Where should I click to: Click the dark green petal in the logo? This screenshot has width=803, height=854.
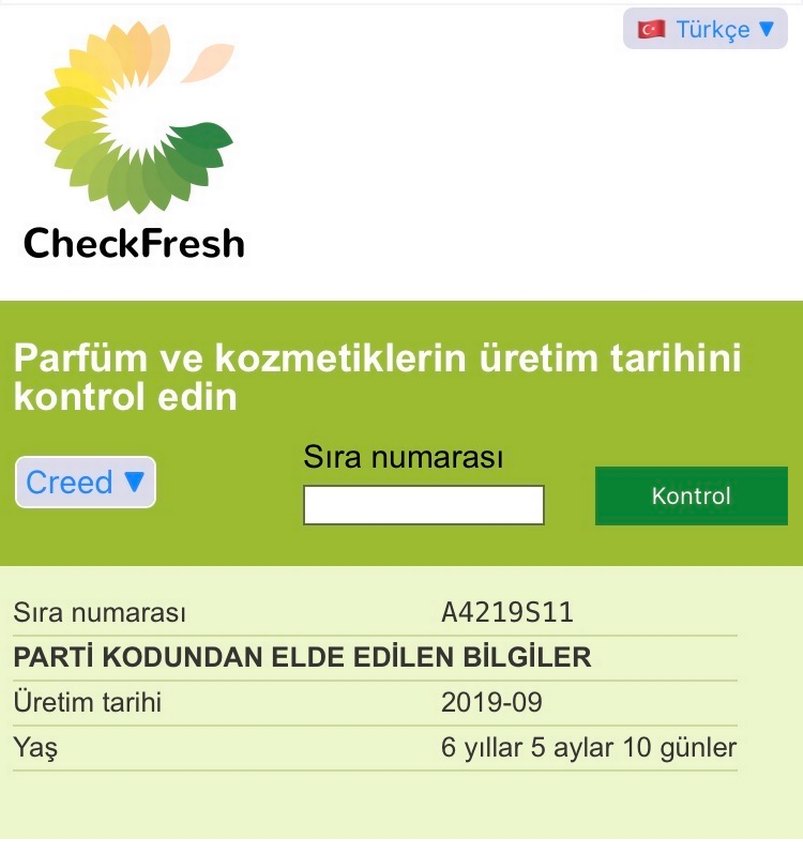point(205,135)
